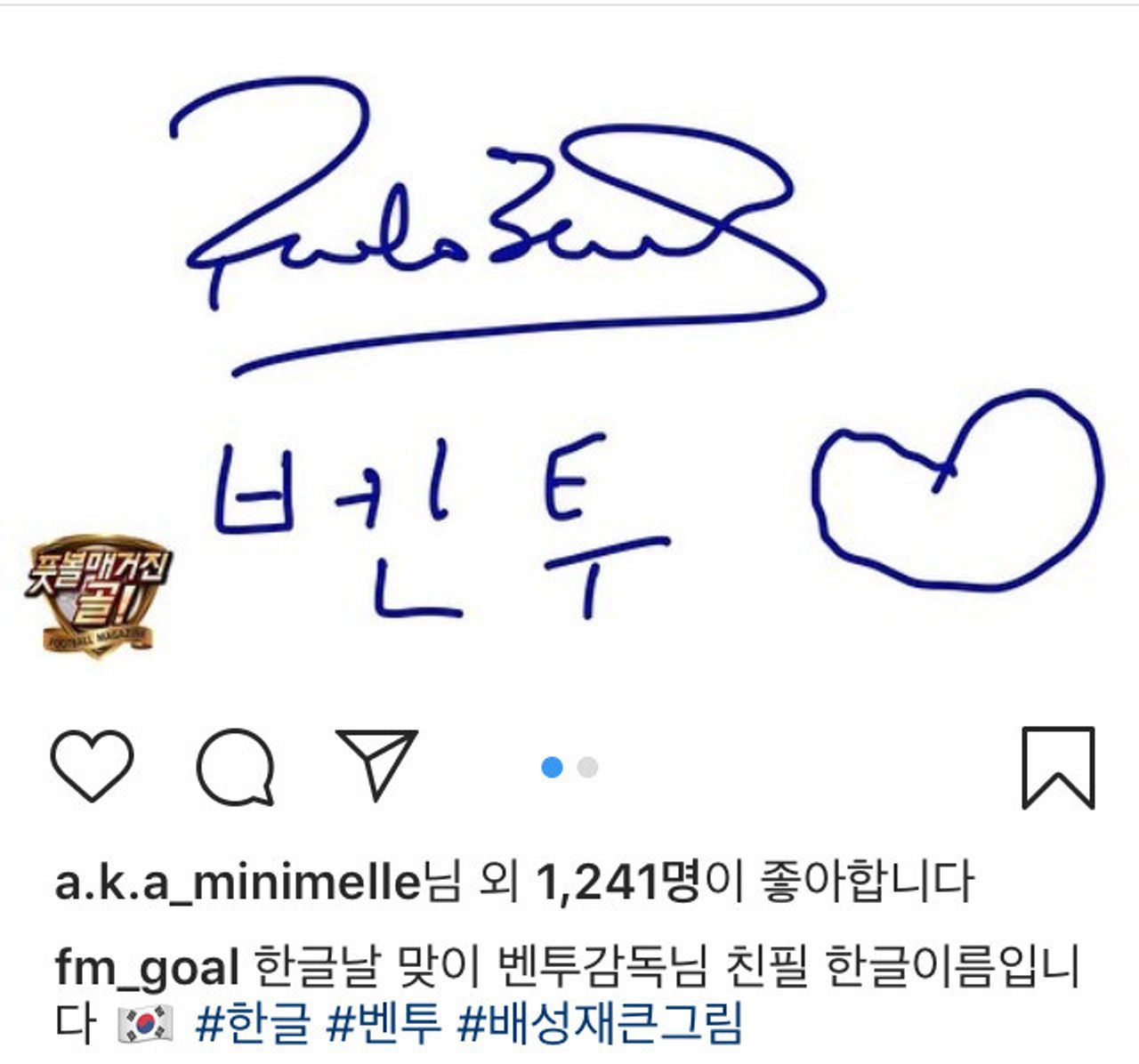Tap the carousel page indicator dots
The width and height of the screenshot is (1139, 1064).
coord(569,767)
